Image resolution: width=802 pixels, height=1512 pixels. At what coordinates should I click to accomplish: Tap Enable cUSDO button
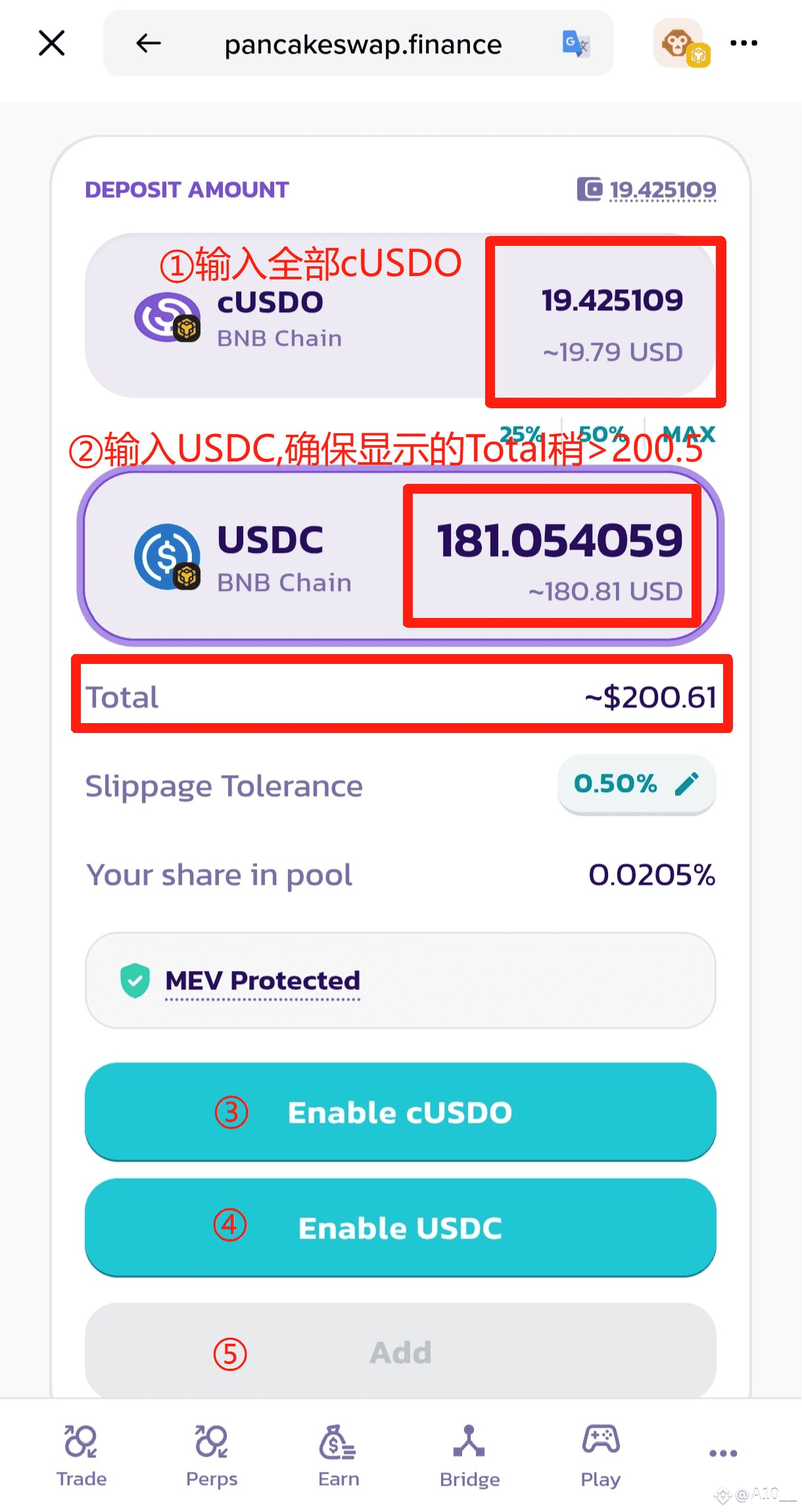click(400, 1112)
